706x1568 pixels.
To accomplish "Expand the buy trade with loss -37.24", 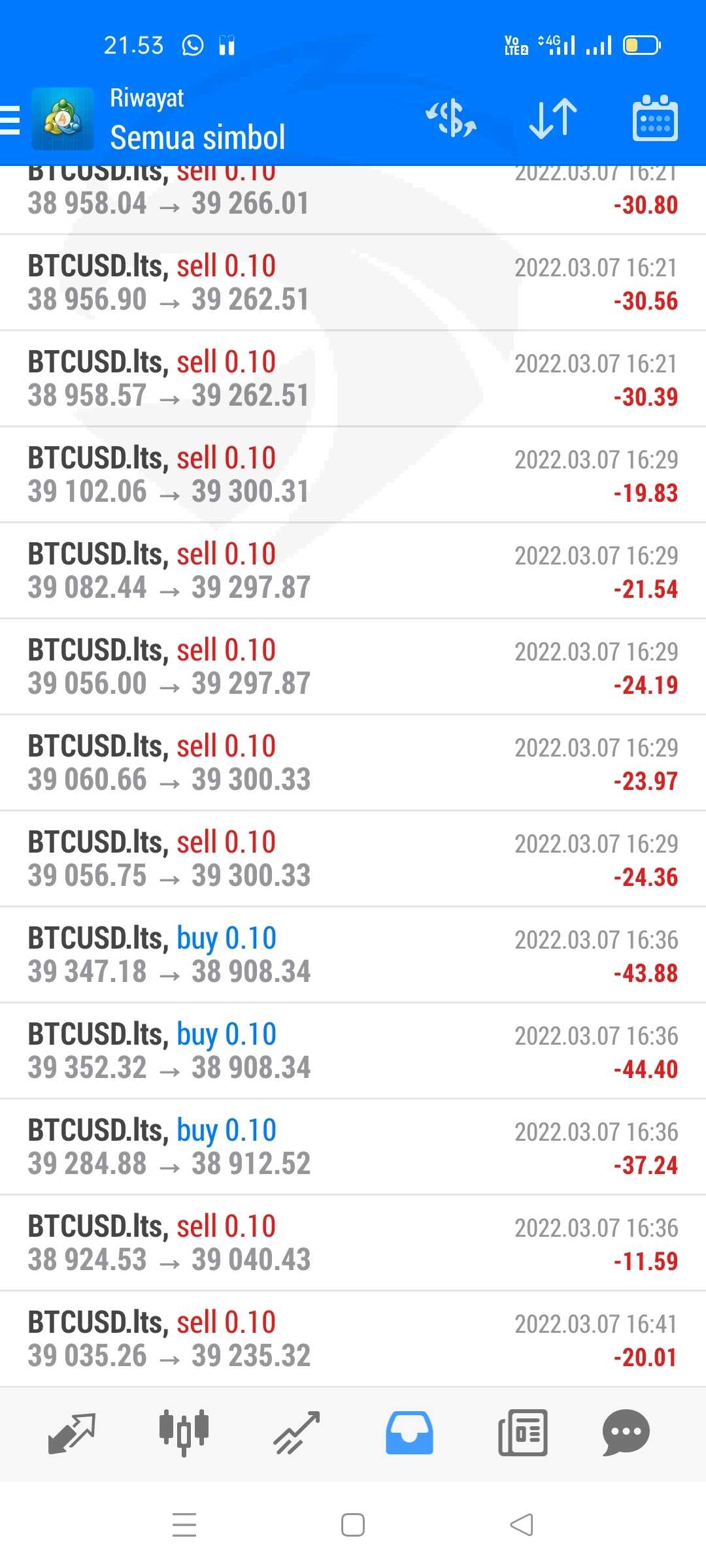I will click(353, 1147).
